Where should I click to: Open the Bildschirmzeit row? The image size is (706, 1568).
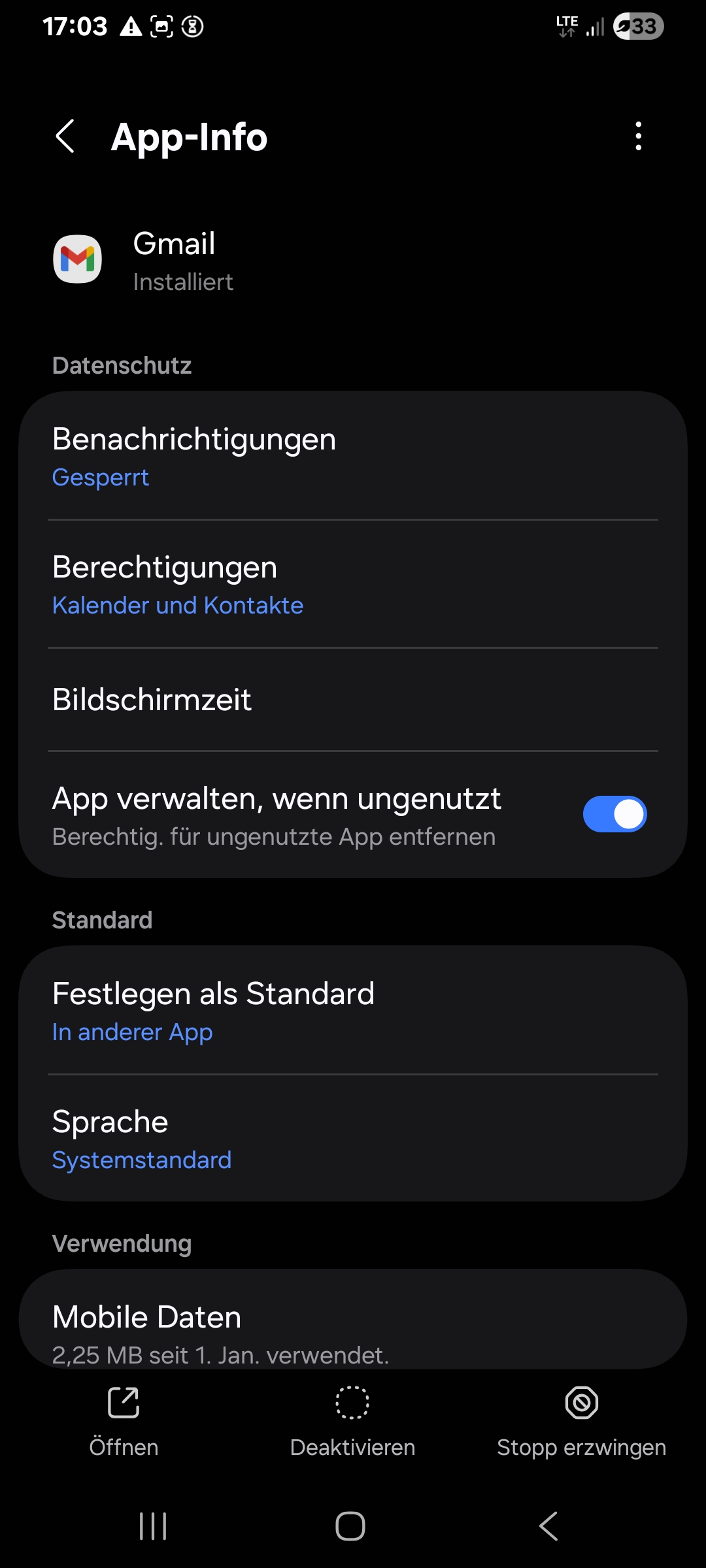point(353,699)
